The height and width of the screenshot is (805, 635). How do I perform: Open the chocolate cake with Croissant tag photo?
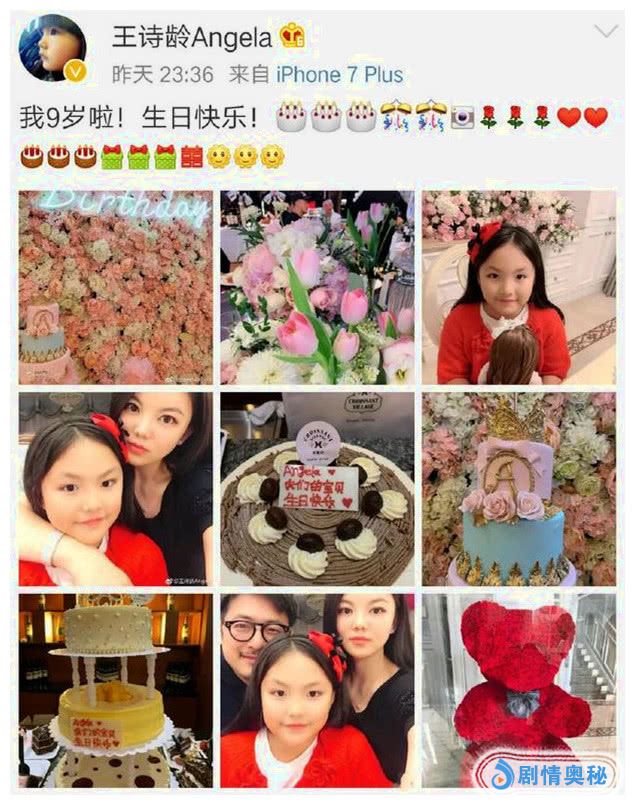click(x=317, y=489)
